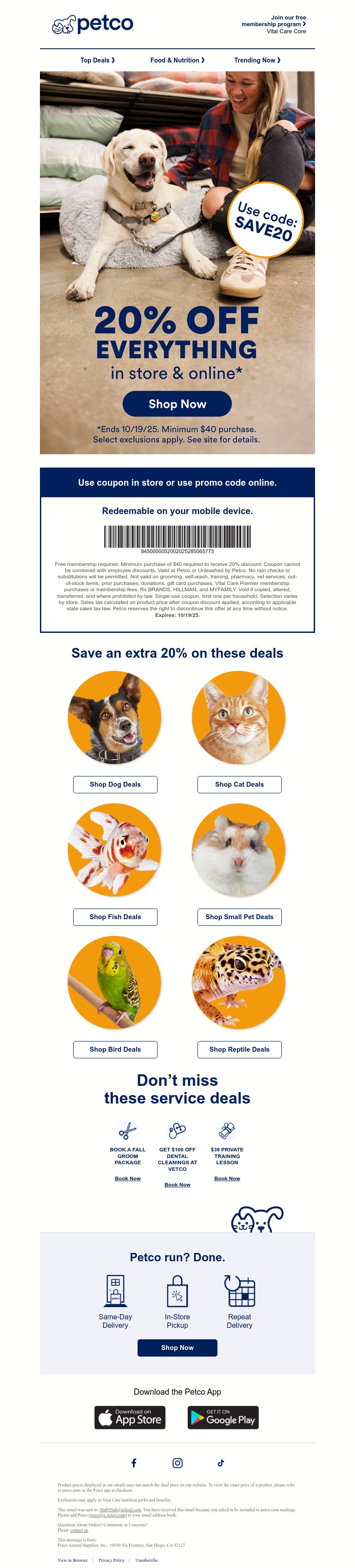The image size is (355, 1568).
Task: Shop Cat Deals
Action: 239,784
